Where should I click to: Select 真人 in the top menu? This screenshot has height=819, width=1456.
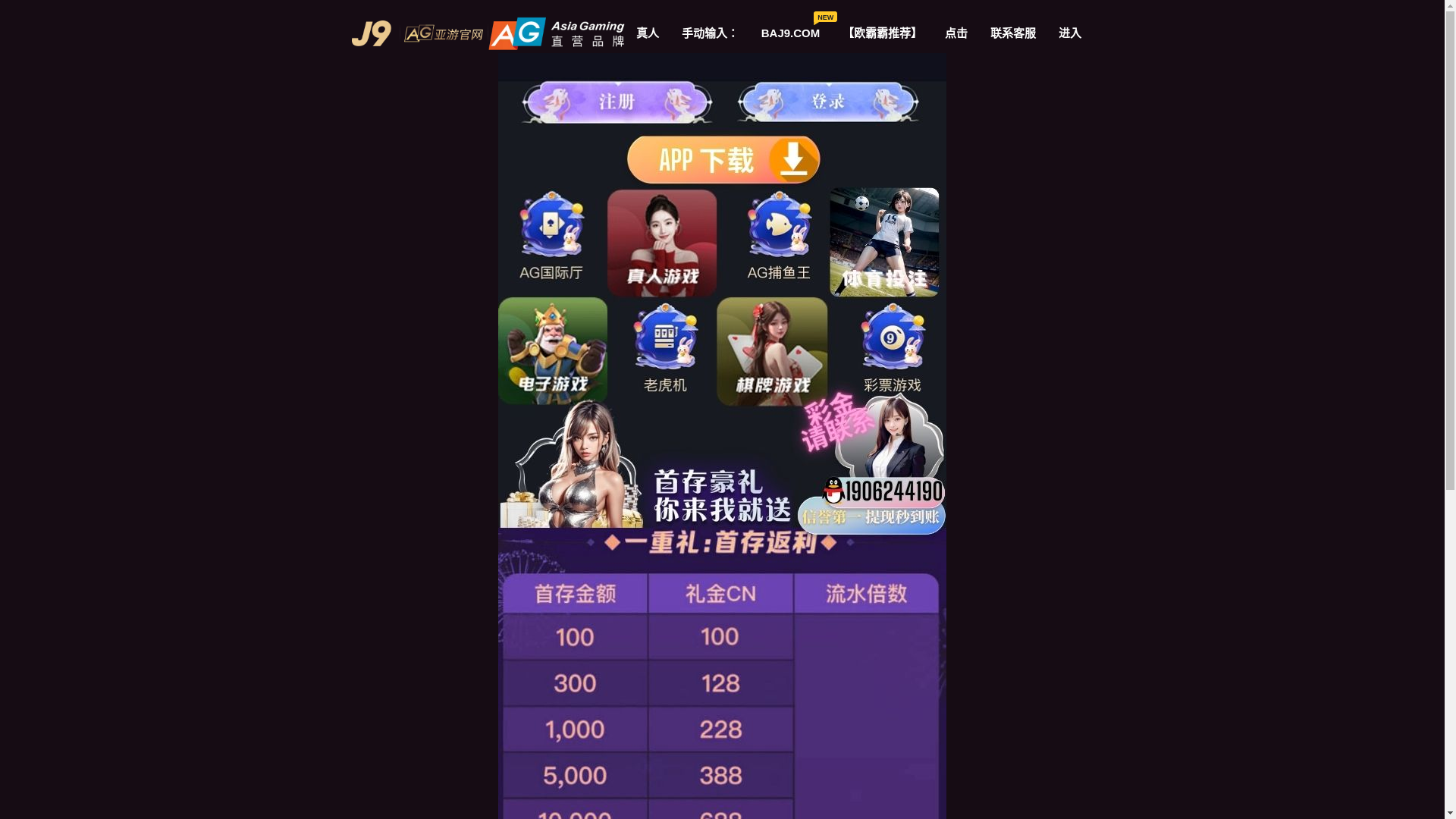click(648, 33)
